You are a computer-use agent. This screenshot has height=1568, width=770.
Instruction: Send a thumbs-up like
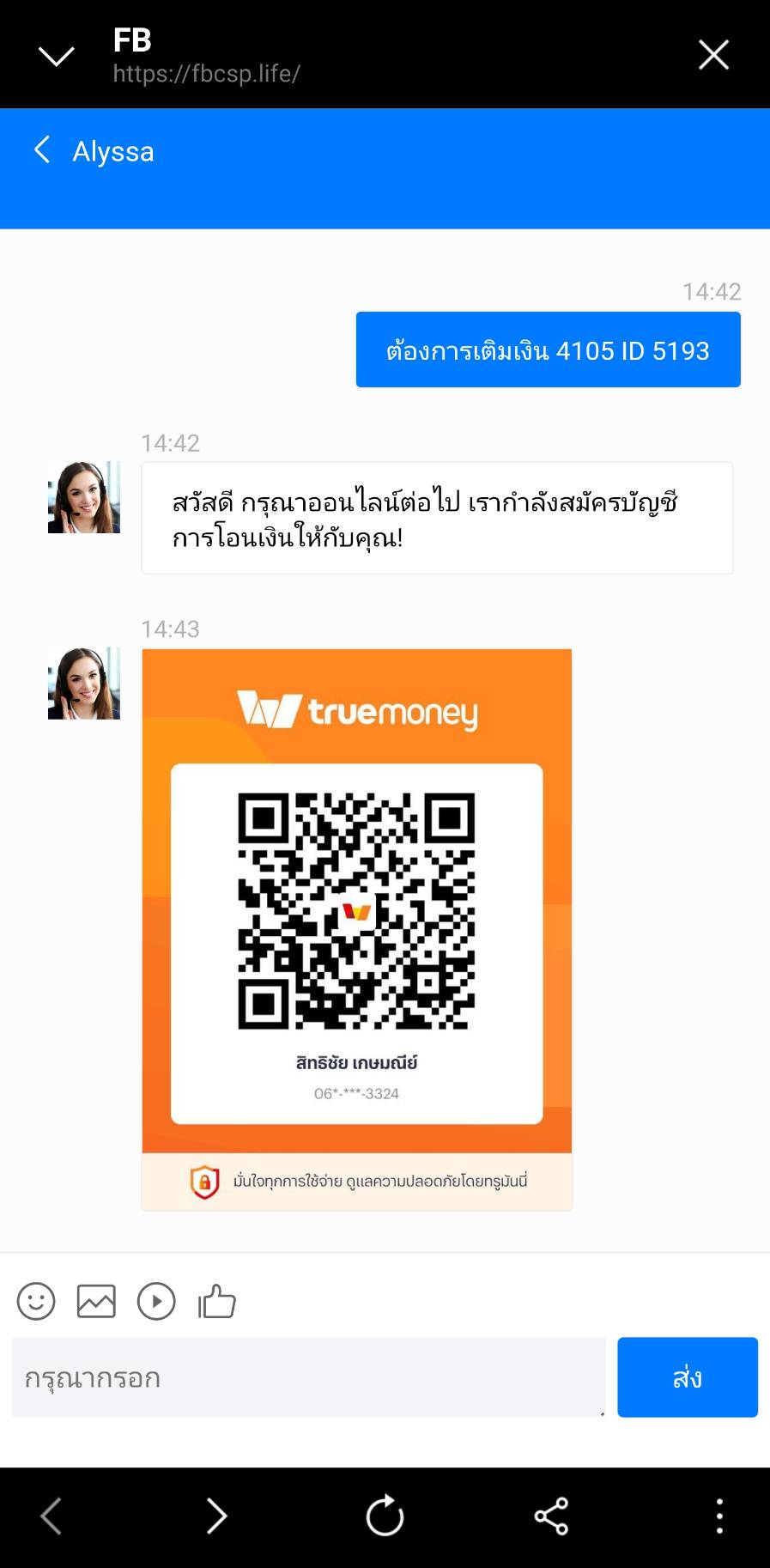[217, 1301]
